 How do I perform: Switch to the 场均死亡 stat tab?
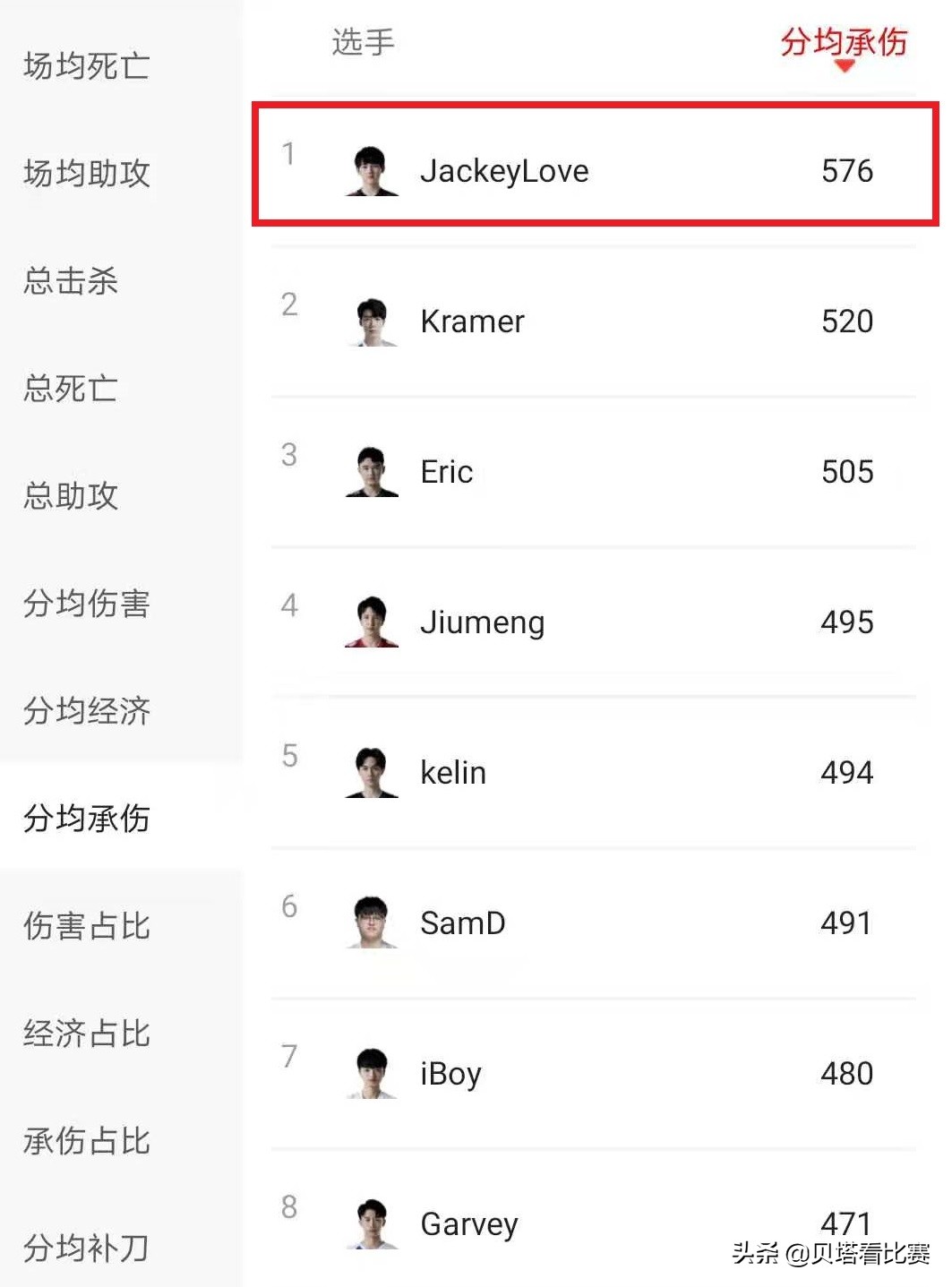[87, 65]
